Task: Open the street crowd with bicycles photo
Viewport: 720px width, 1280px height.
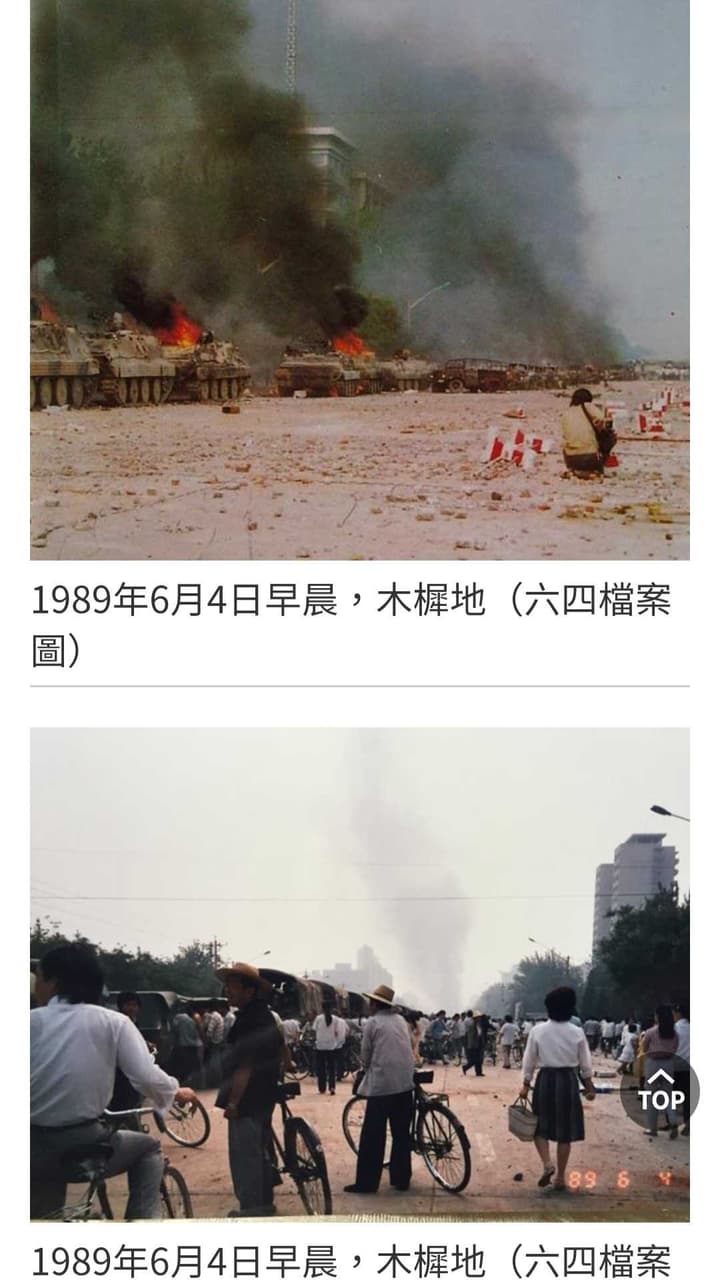Action: click(x=360, y=974)
